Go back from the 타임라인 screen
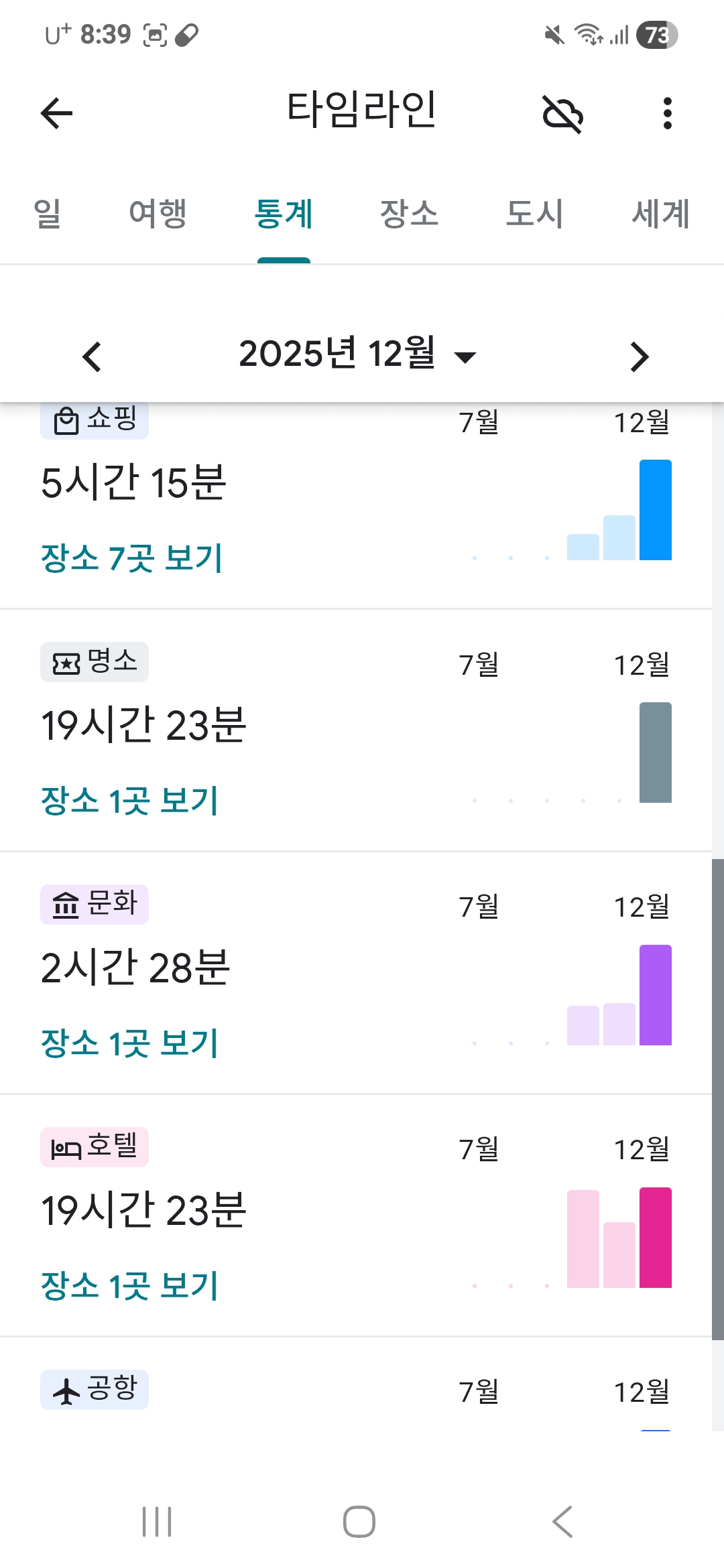The image size is (724, 1568). [57, 113]
